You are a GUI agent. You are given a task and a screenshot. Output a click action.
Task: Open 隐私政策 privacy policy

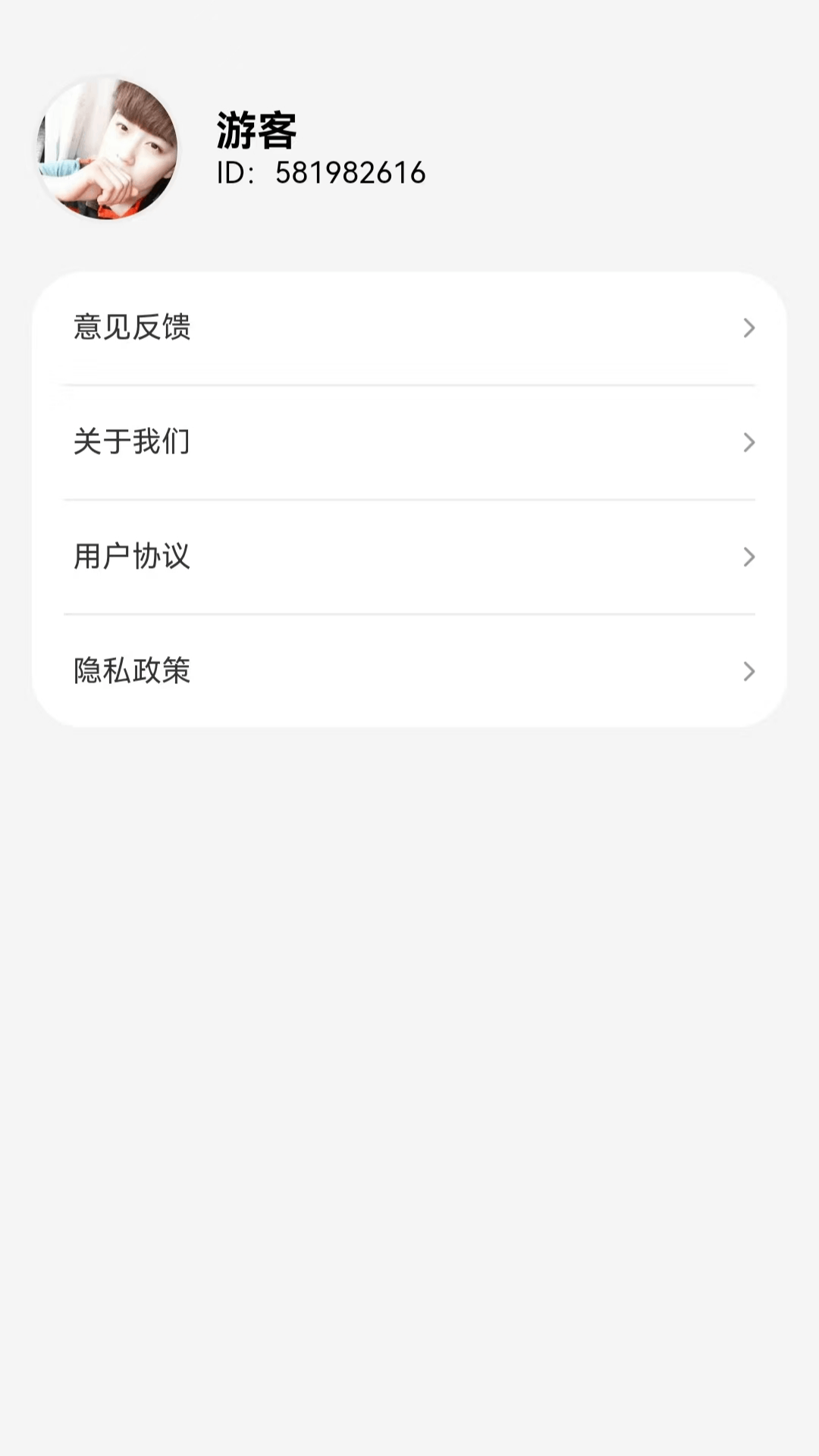409,671
